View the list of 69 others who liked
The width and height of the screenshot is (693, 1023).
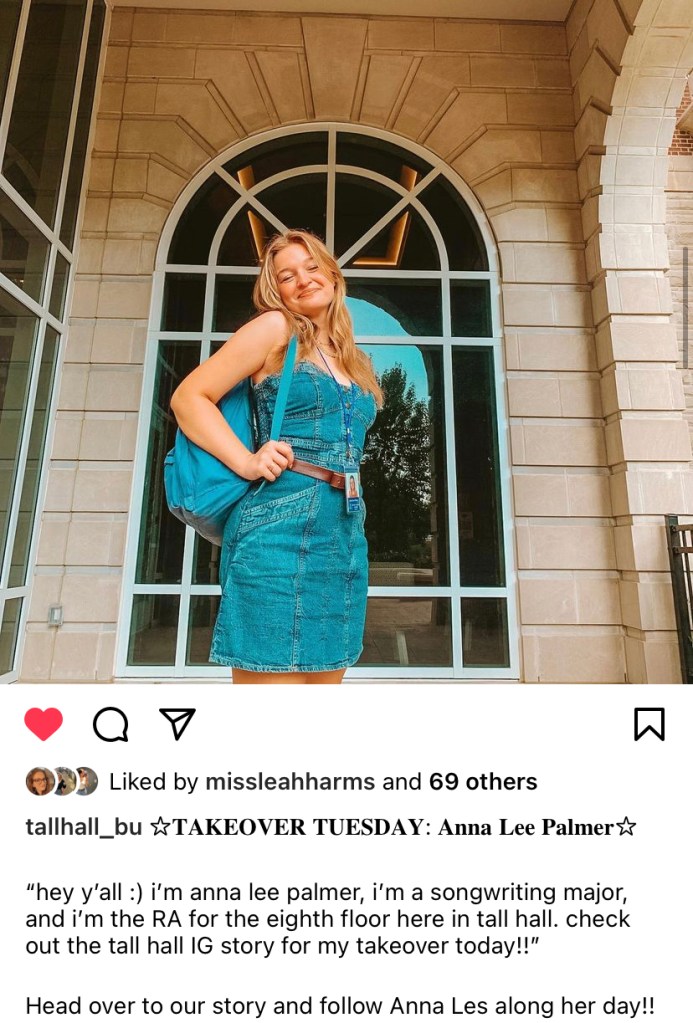[483, 782]
